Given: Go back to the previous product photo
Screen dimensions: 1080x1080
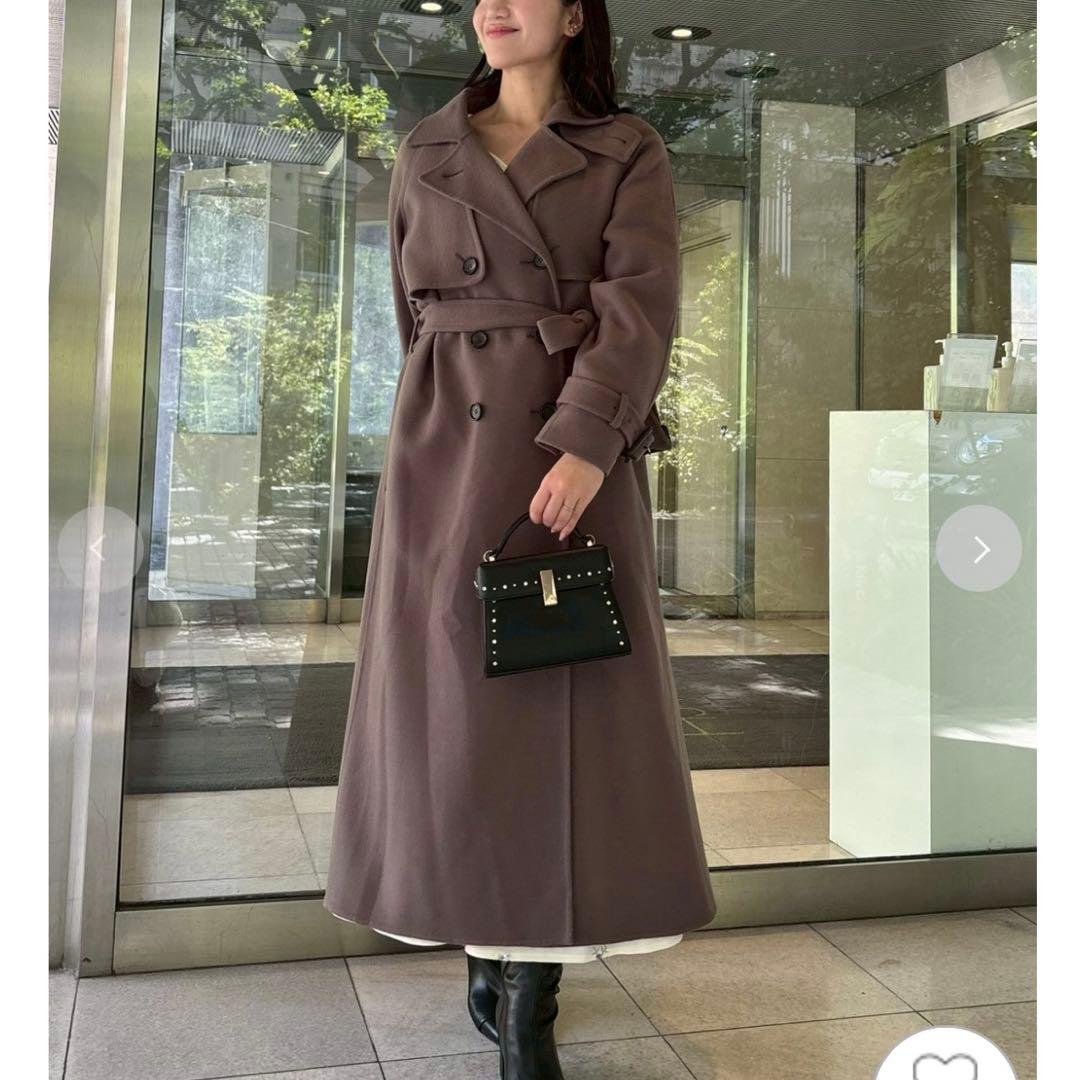Looking at the screenshot, I should pos(99,548).
